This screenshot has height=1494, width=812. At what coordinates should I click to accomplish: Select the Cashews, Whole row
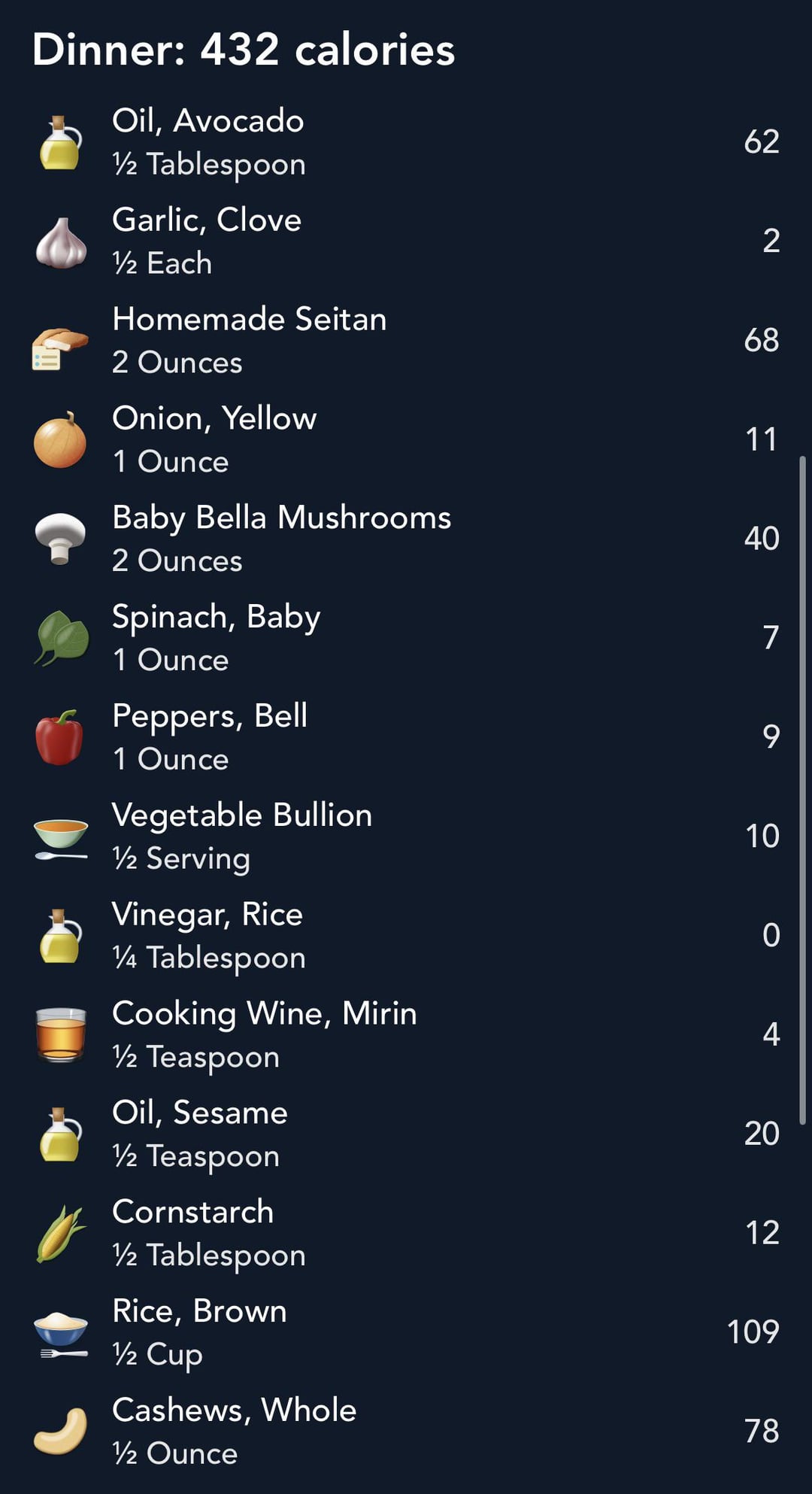(x=406, y=1432)
